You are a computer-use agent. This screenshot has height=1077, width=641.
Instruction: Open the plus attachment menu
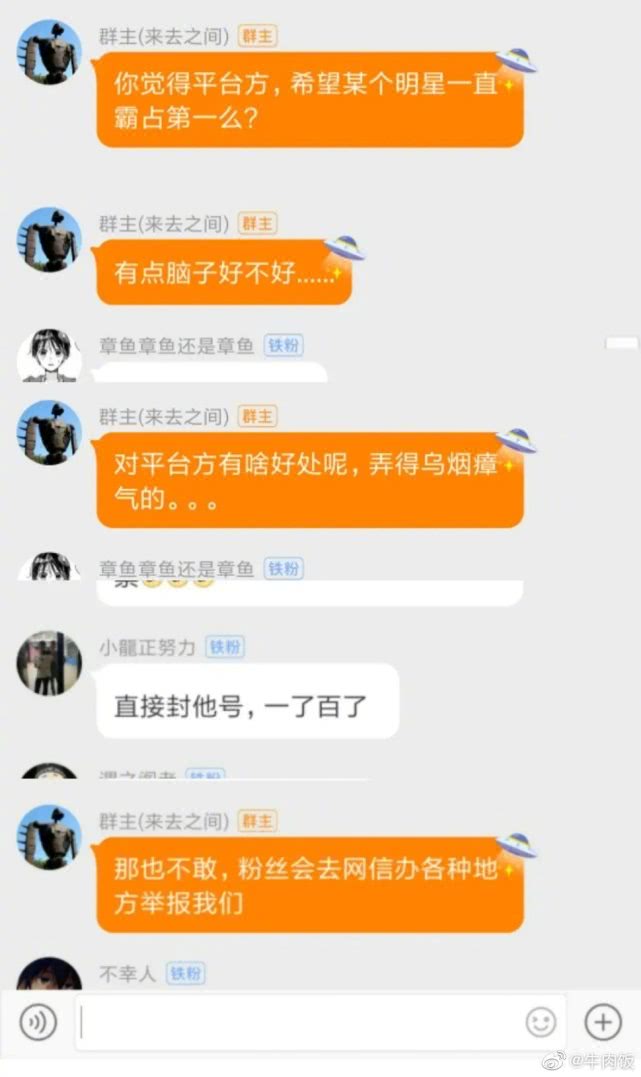click(603, 1022)
